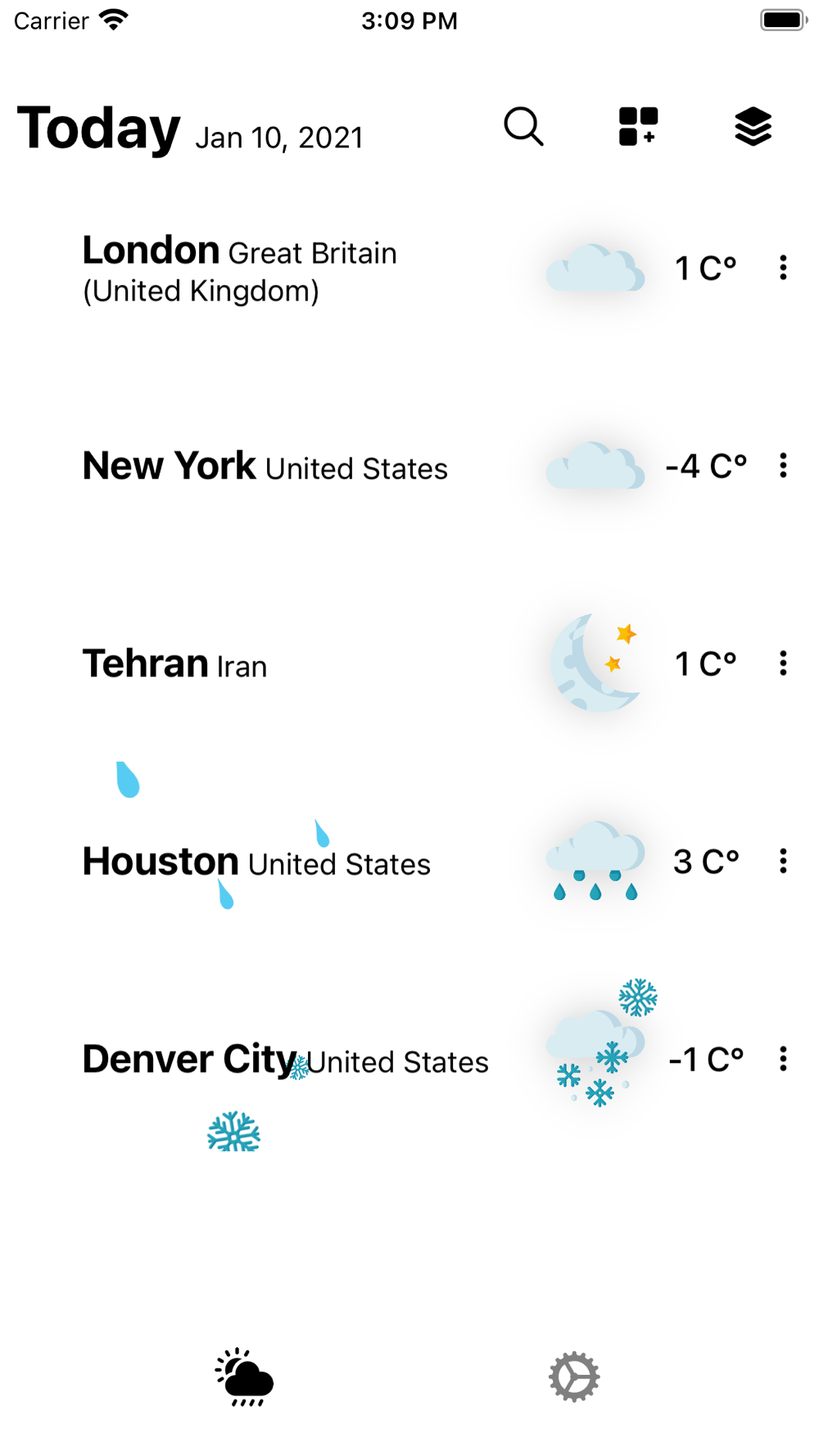Open options menu for Denver City

(x=784, y=1059)
